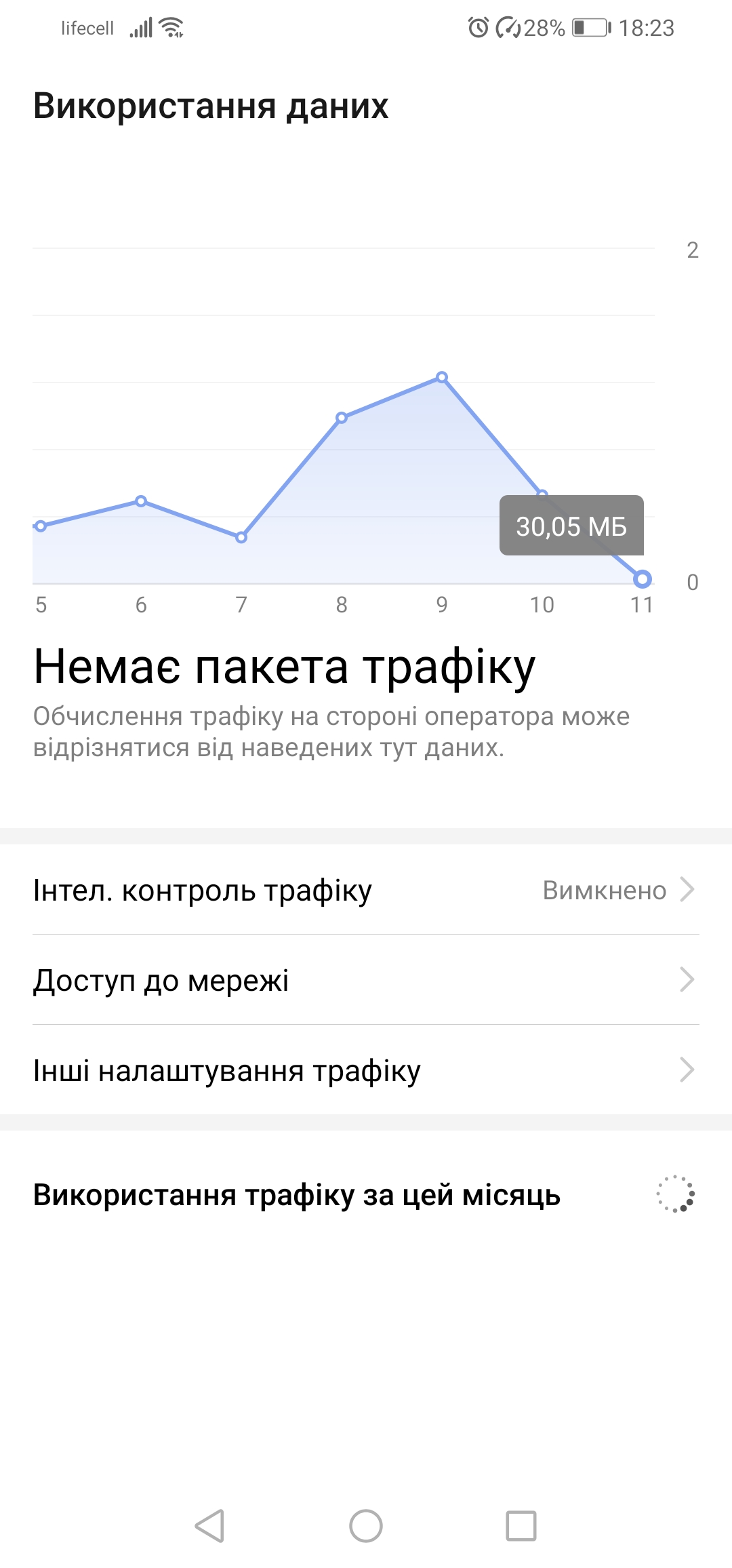Select the day 9 point on the chart
The width and height of the screenshot is (732, 1568).
pos(442,377)
